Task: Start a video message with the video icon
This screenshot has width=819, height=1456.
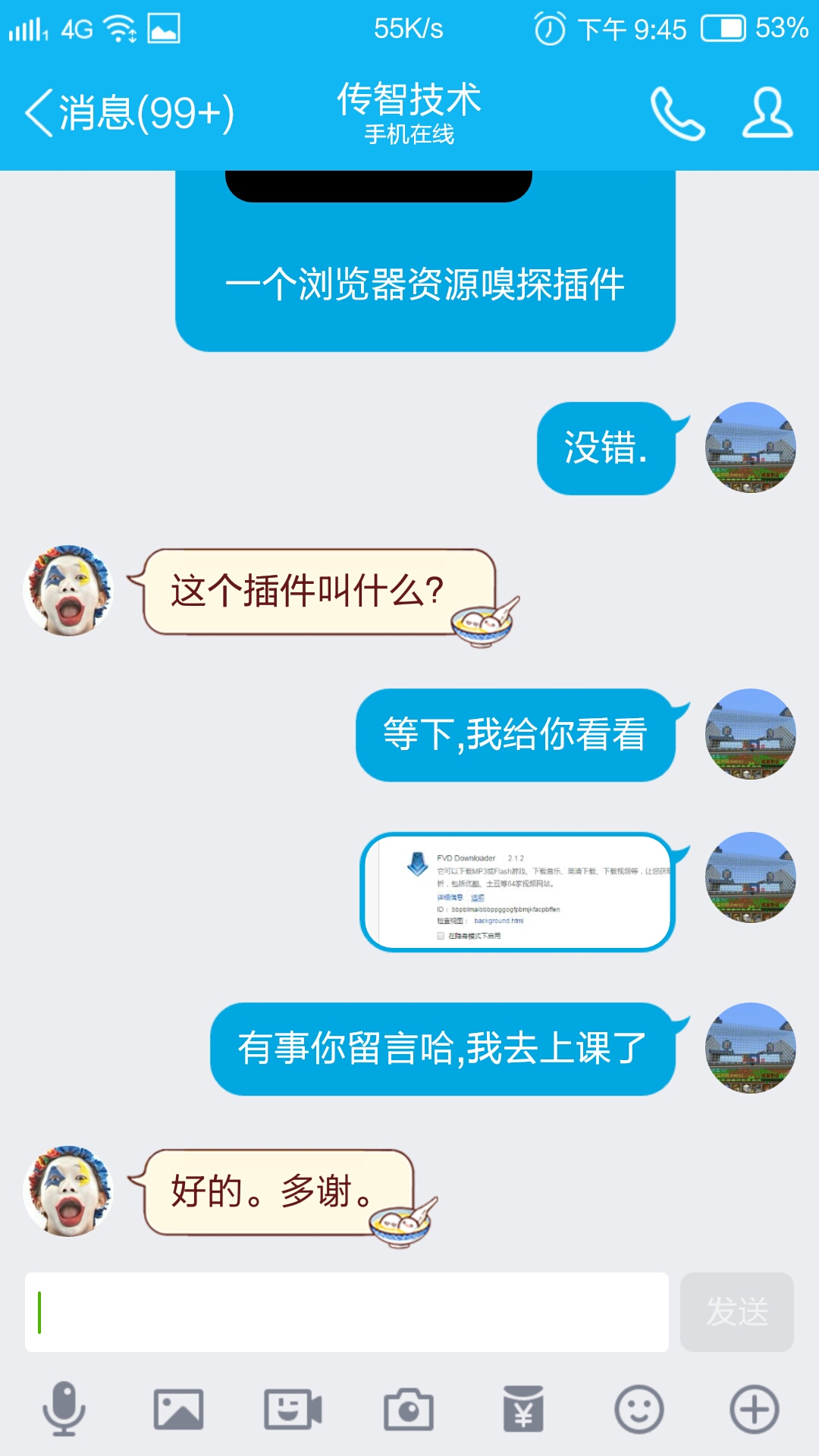Action: 293,1410
